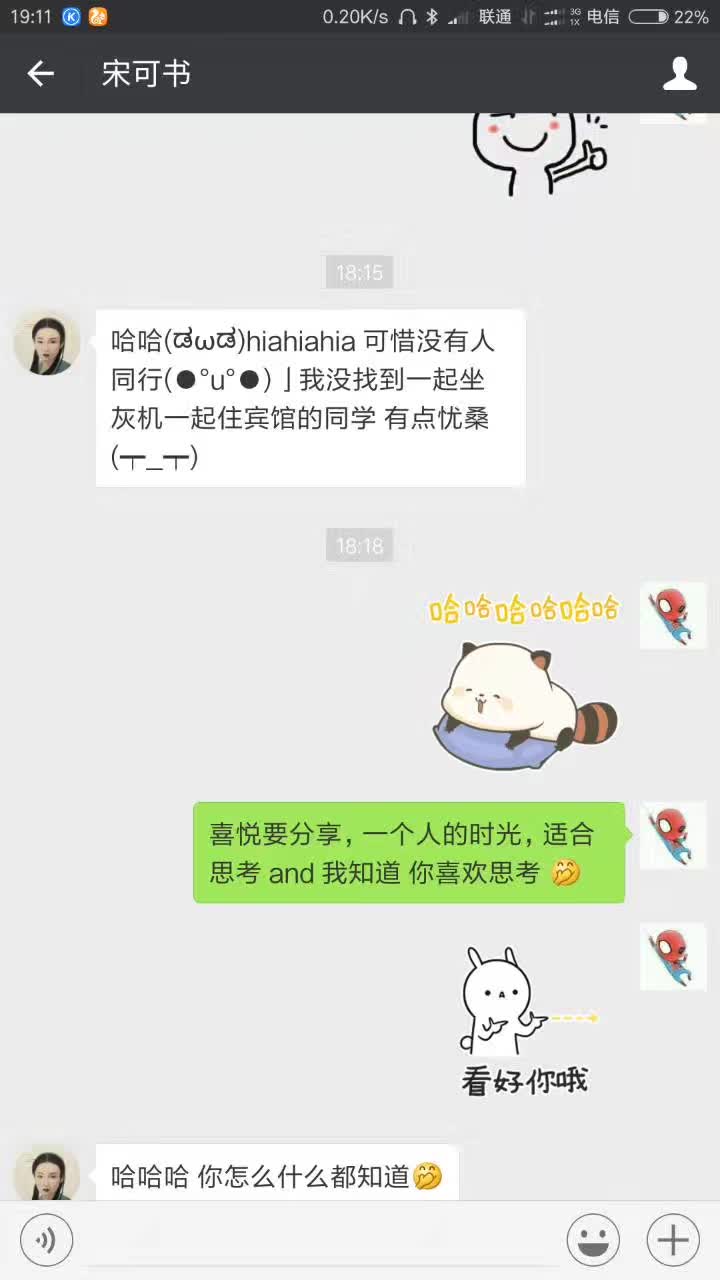Tap the message text input field

pos(318,1241)
